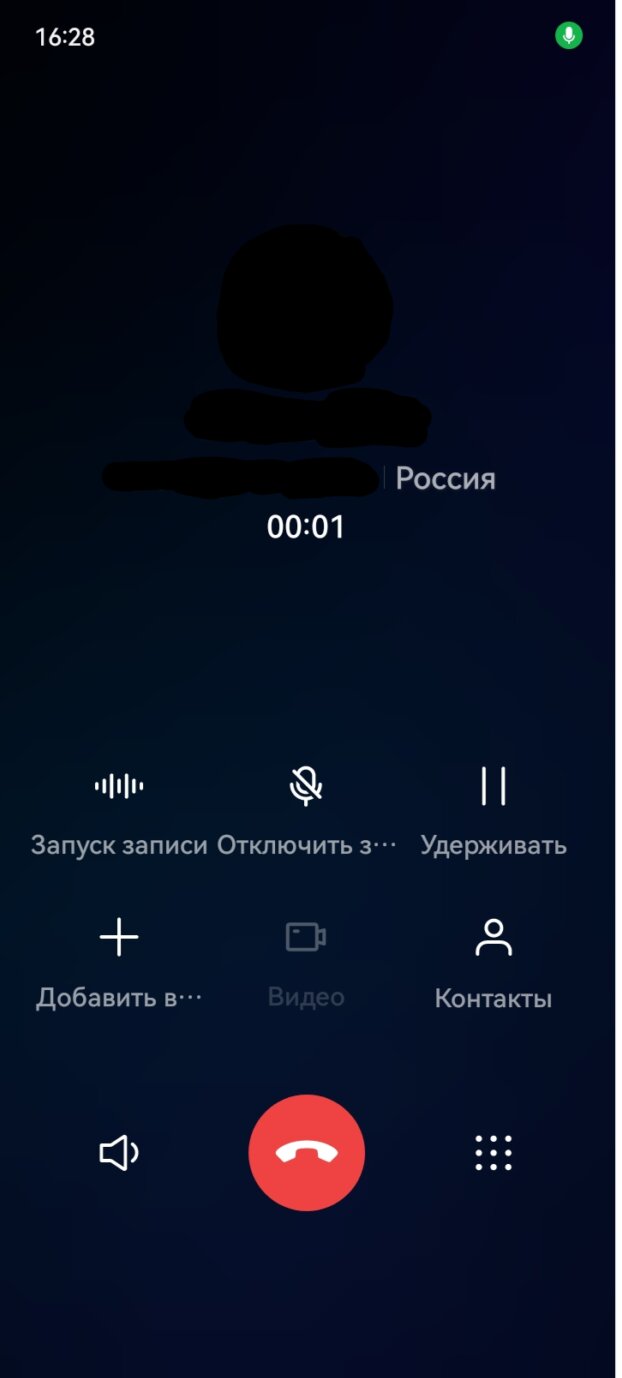Start call recording with Запуск записи
622x1378 pixels.
(x=119, y=787)
